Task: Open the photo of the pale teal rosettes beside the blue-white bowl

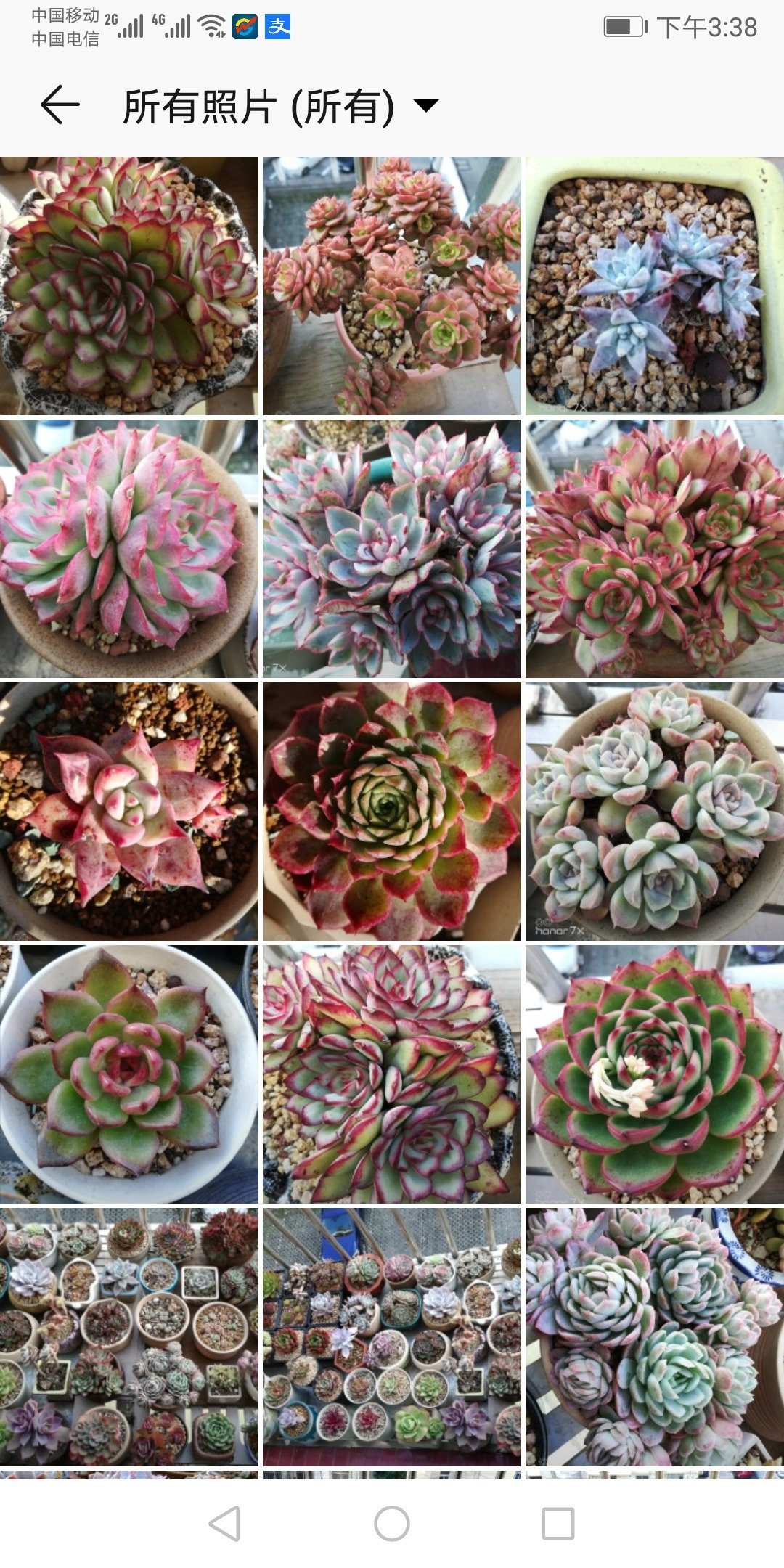Action: 654,1337
